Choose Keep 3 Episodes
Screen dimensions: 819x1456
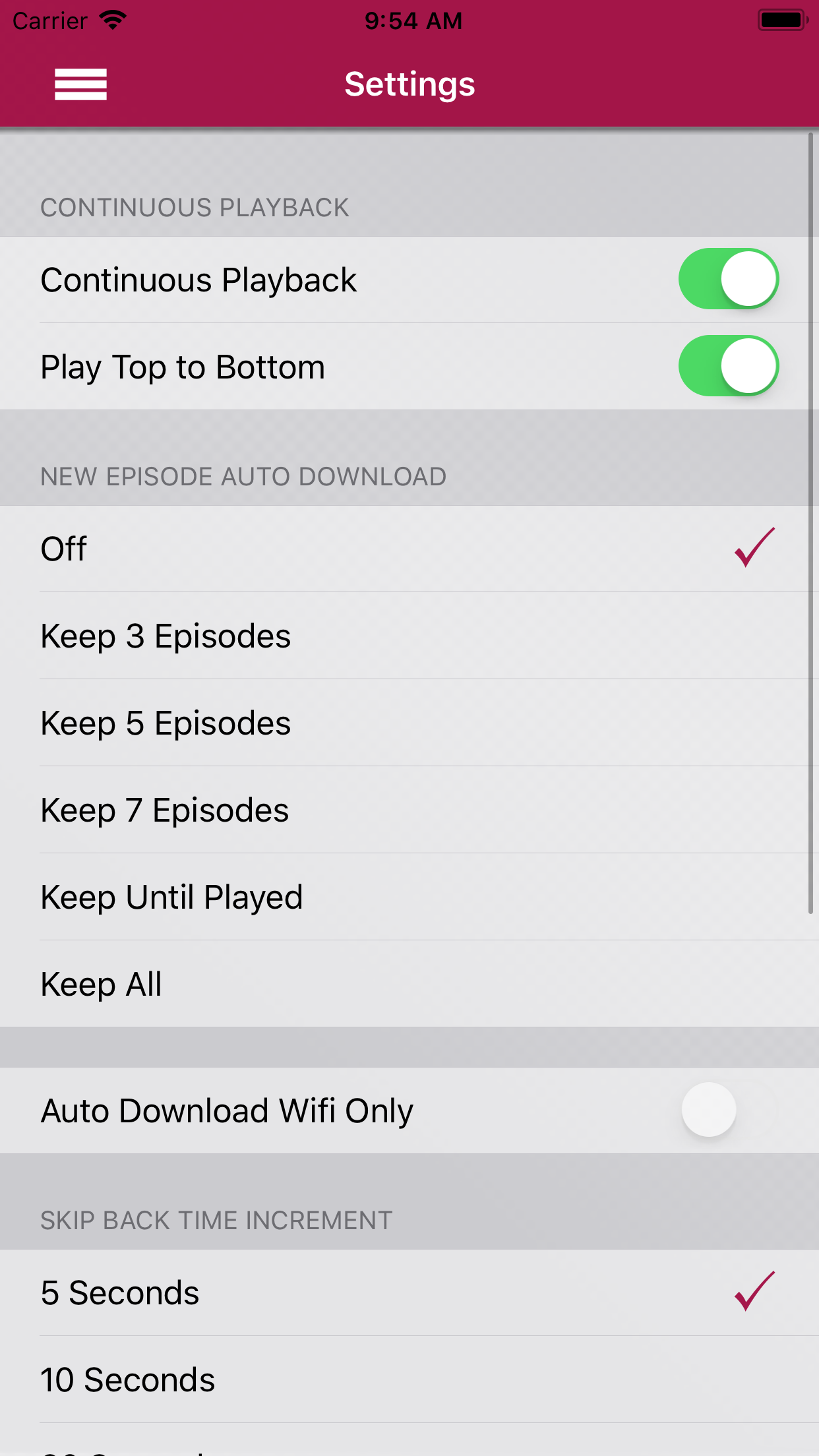coord(409,636)
